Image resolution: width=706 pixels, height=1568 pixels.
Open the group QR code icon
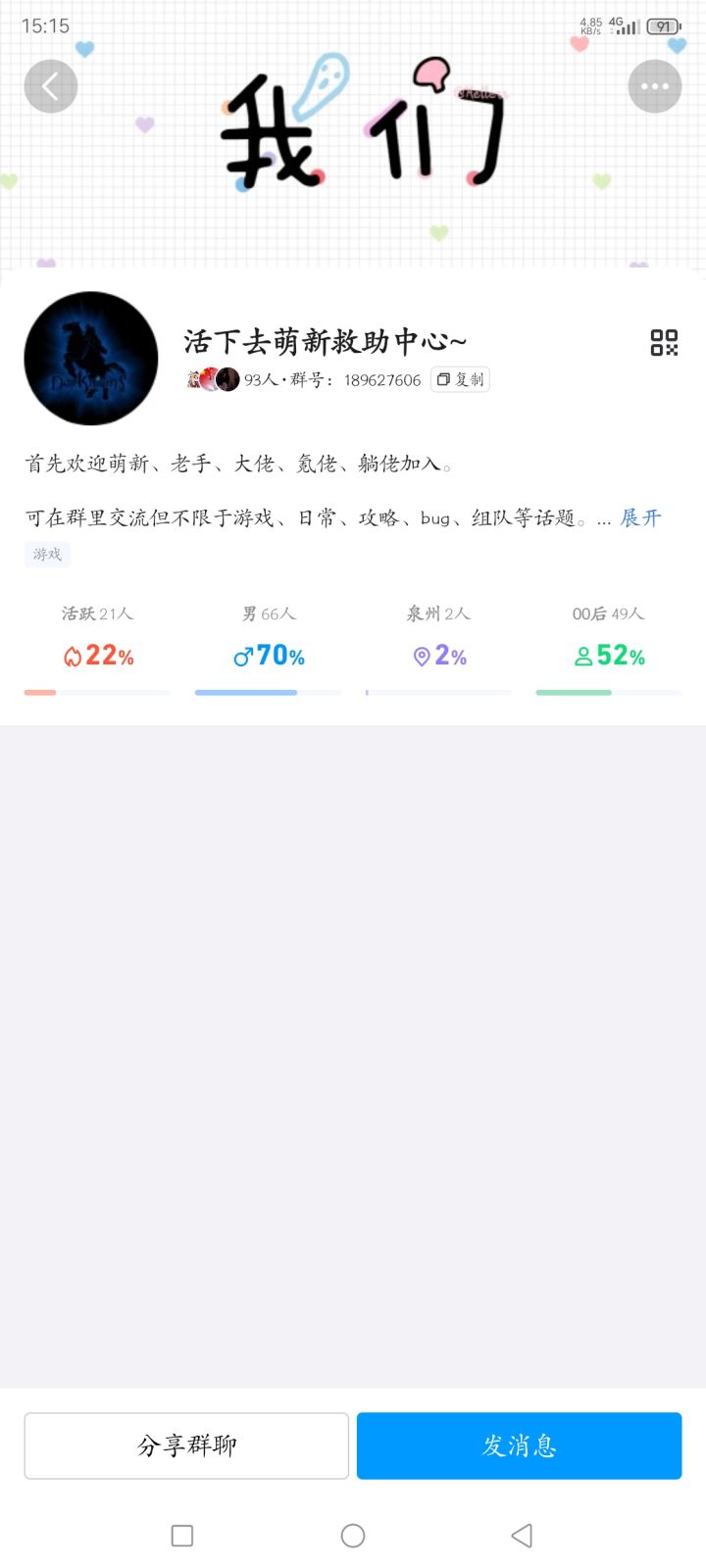coord(664,342)
